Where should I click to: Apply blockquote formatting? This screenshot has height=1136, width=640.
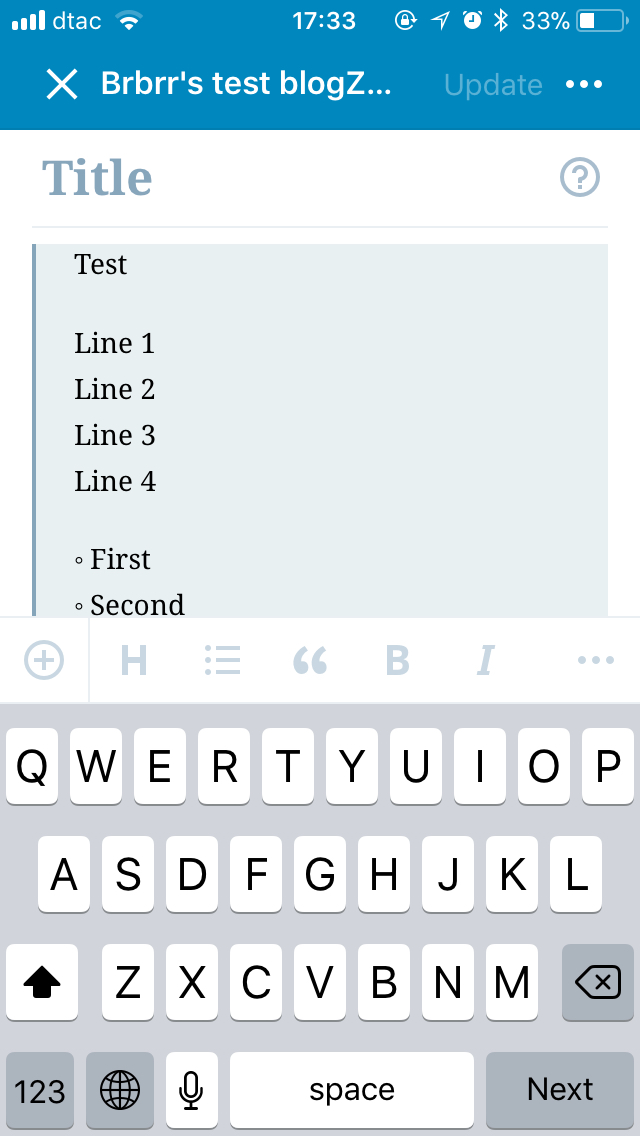click(310, 660)
